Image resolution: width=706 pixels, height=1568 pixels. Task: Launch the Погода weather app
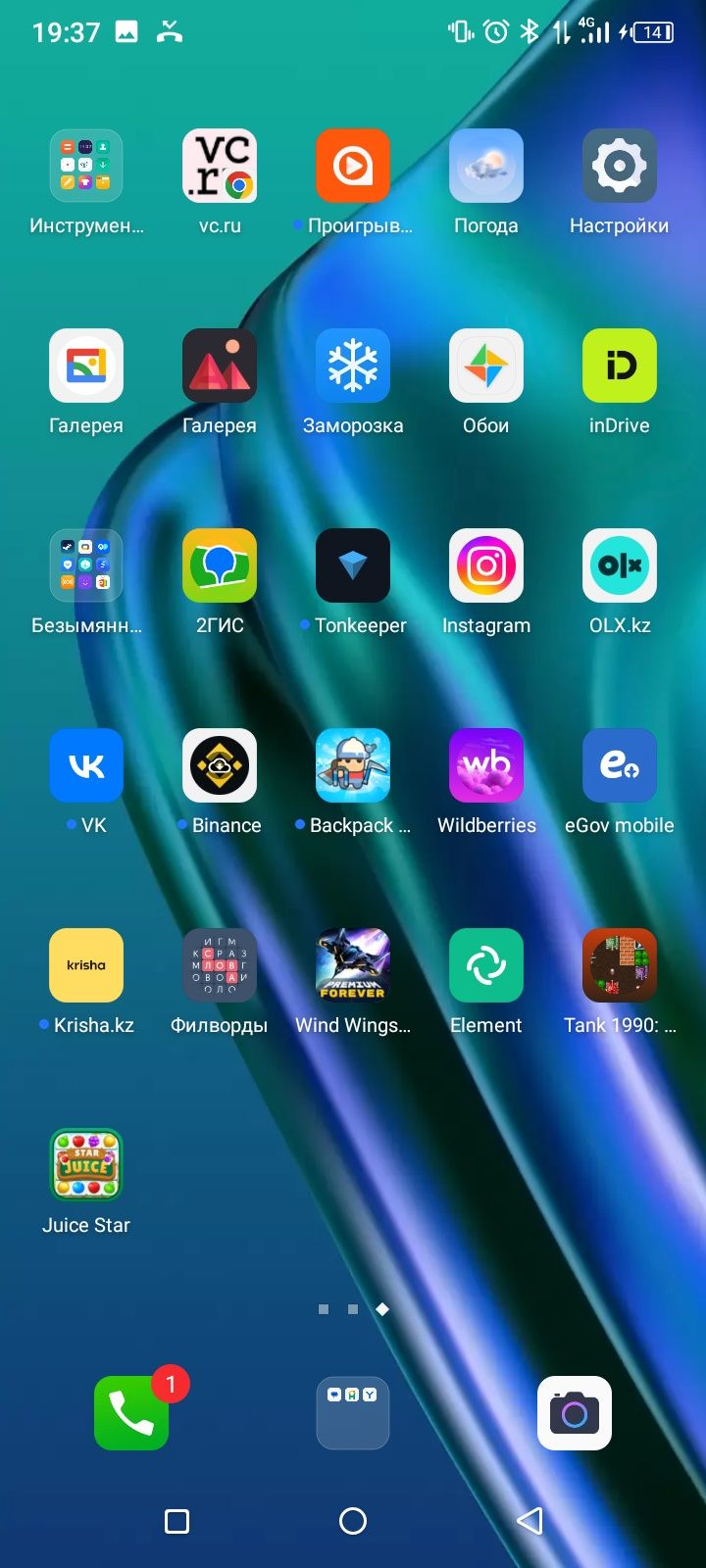485,167
